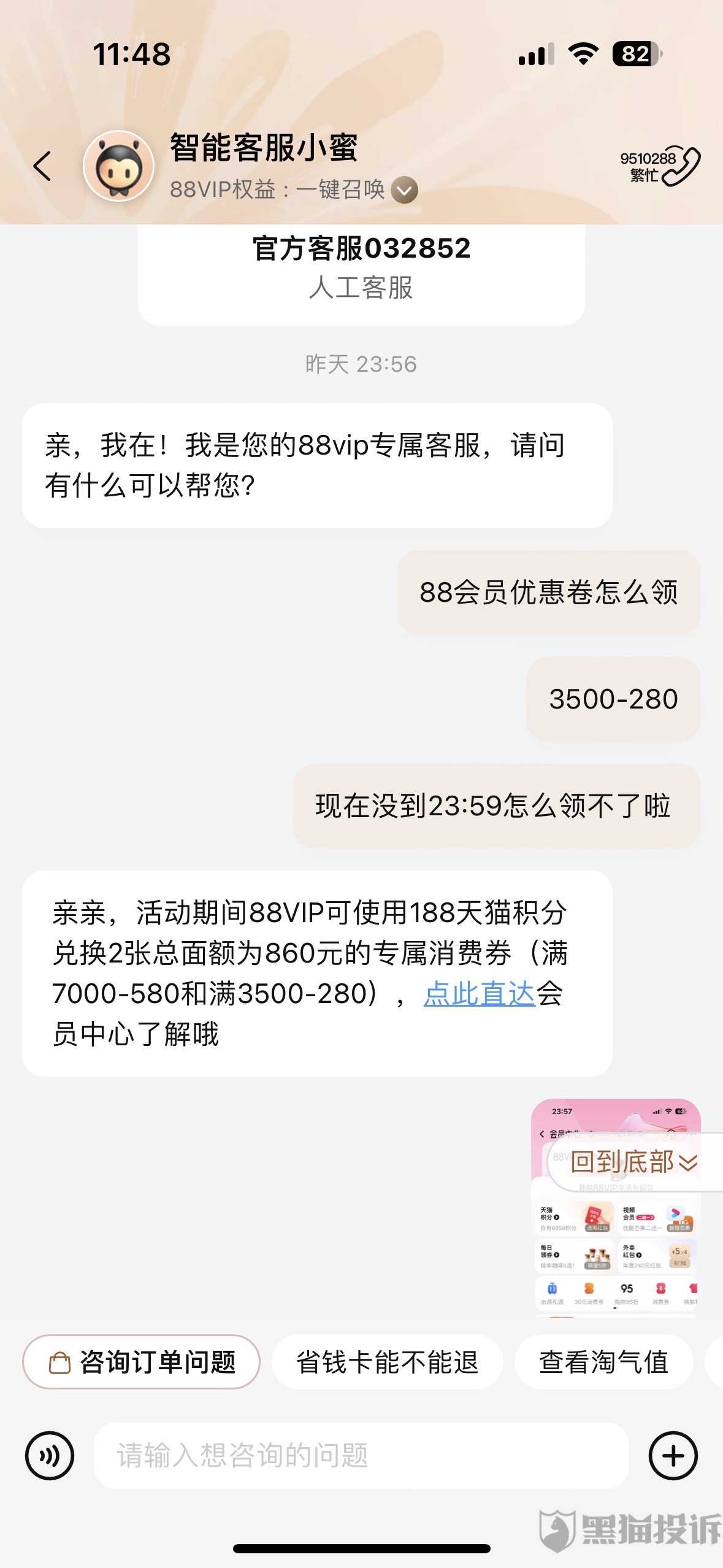Image resolution: width=723 pixels, height=1568 pixels.
Task: Ask 省钱卡能不能退 via quick chip
Action: tap(387, 1362)
